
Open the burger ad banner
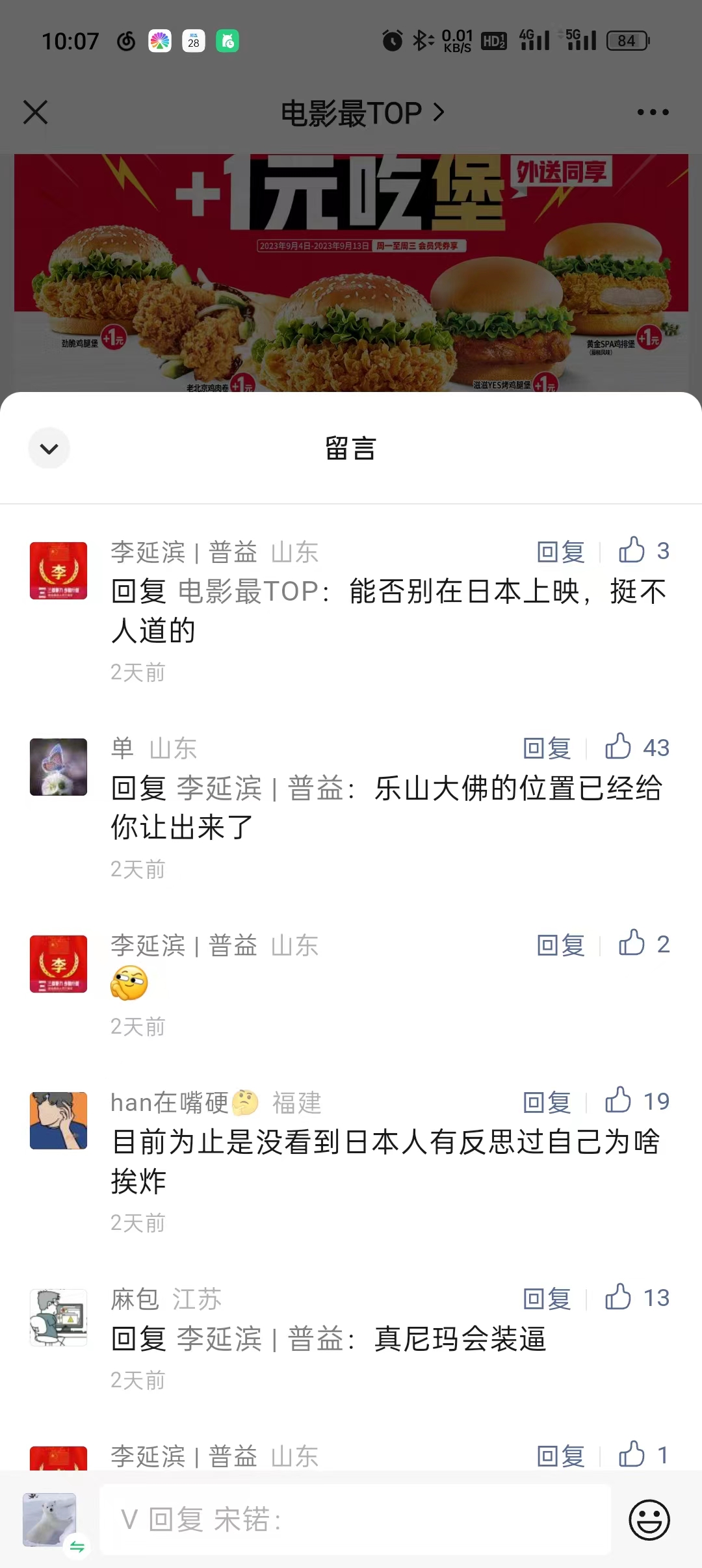[351, 273]
